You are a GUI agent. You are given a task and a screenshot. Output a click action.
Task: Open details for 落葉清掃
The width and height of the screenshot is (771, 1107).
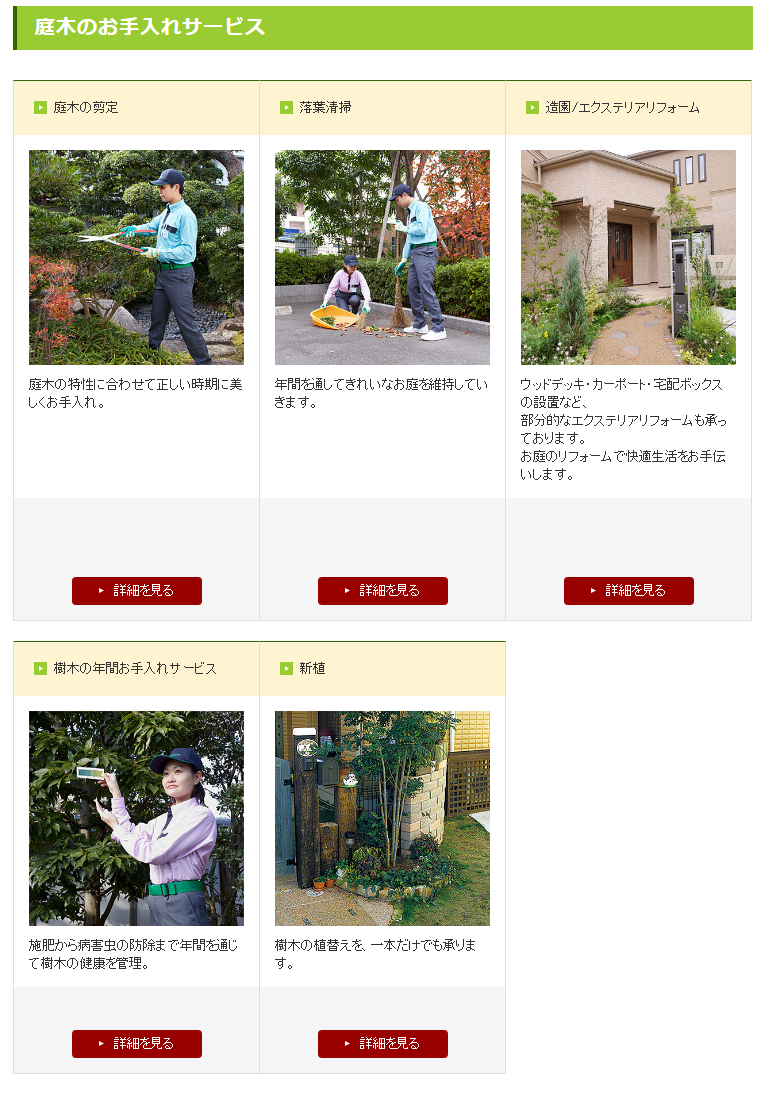pos(383,591)
